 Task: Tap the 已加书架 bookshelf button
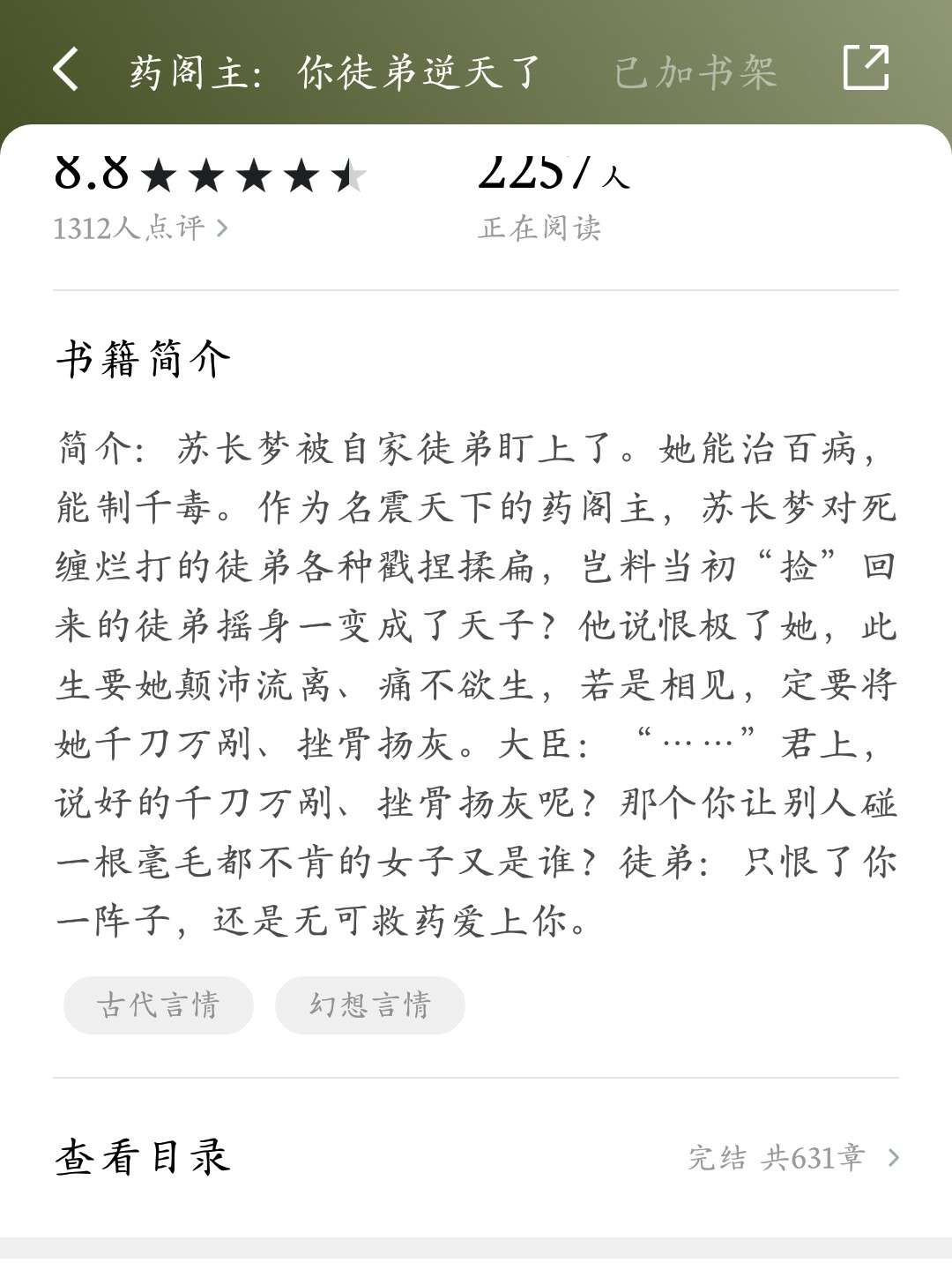695,71
